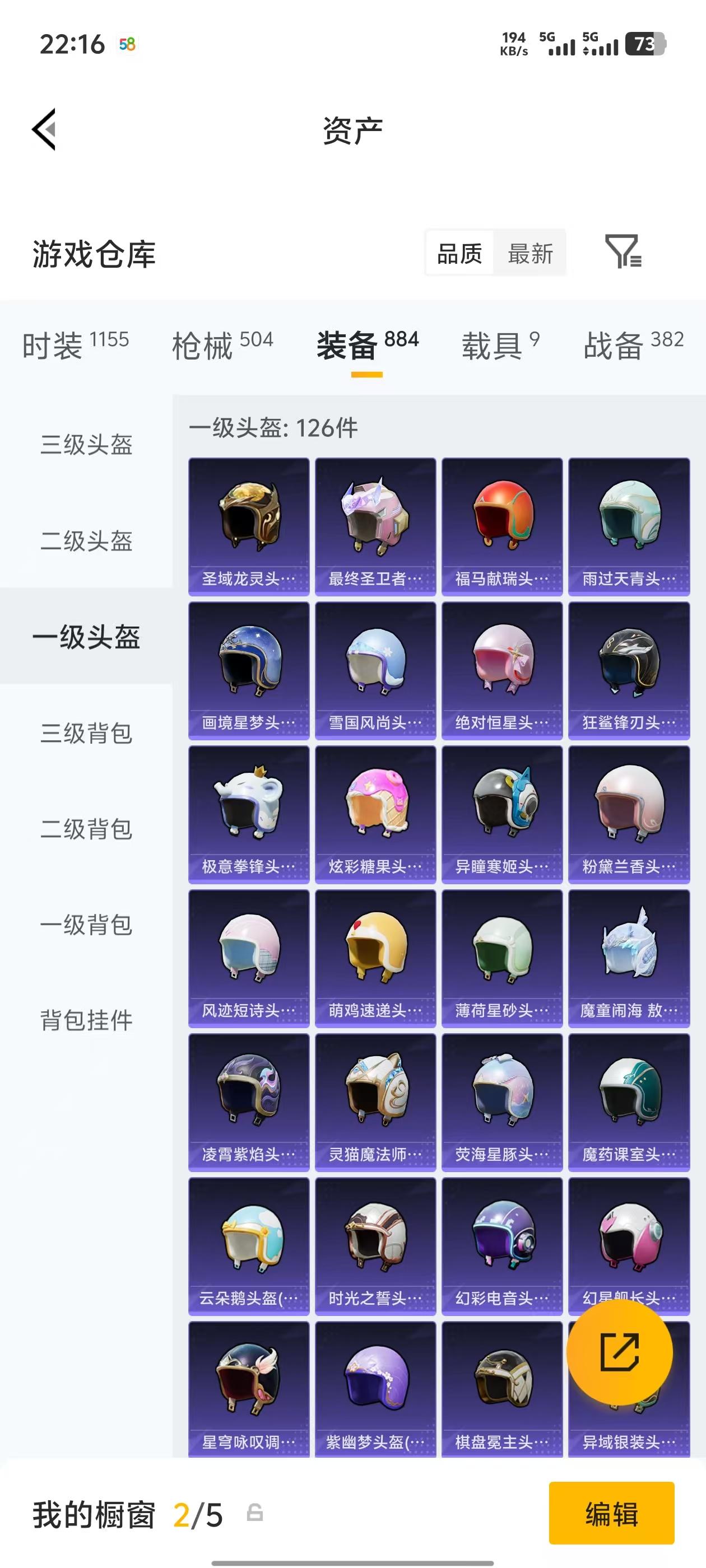Switch sorting back to 品质
706x1568 pixels.
coord(460,254)
